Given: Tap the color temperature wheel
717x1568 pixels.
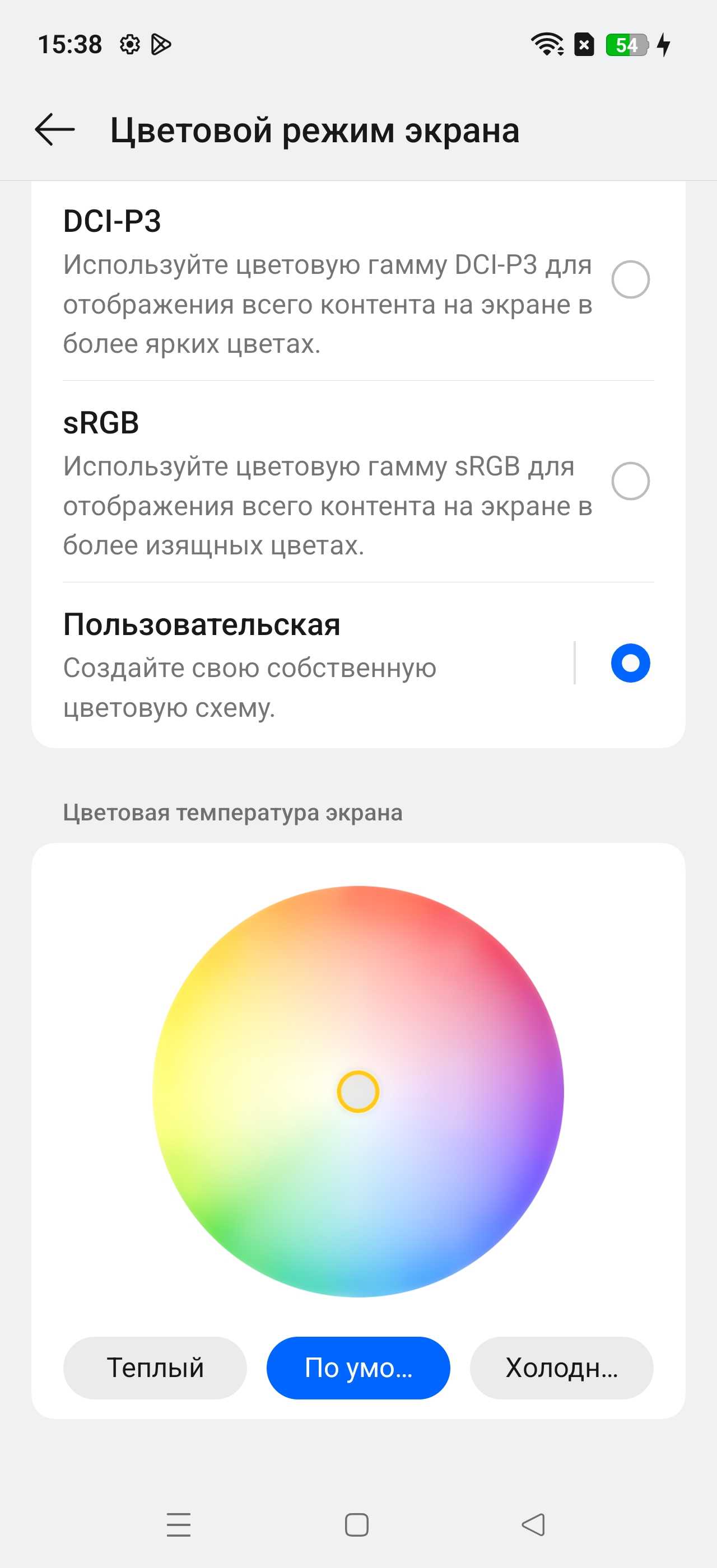Looking at the screenshot, I should 358,1091.
